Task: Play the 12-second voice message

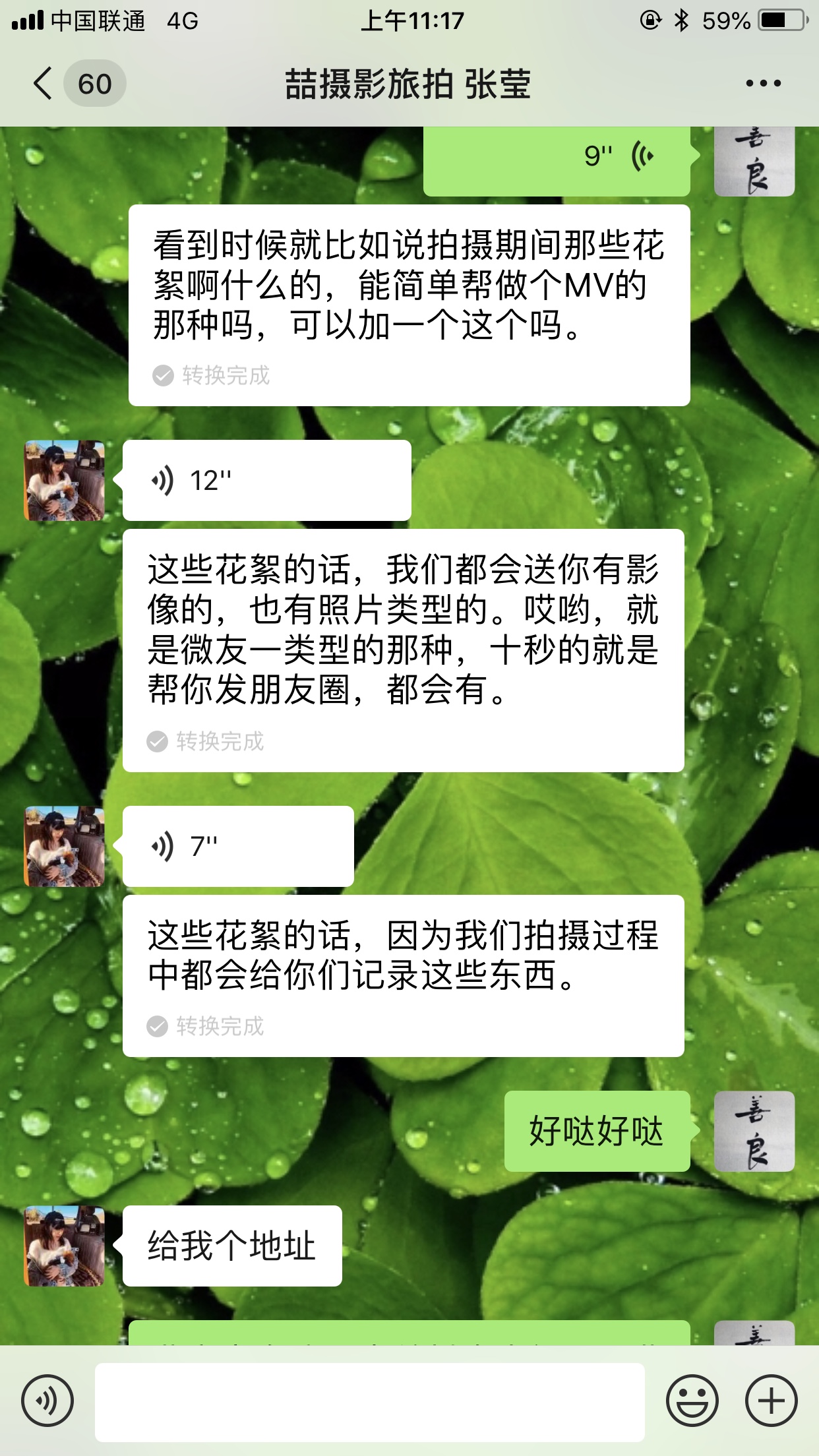Action: tap(266, 480)
